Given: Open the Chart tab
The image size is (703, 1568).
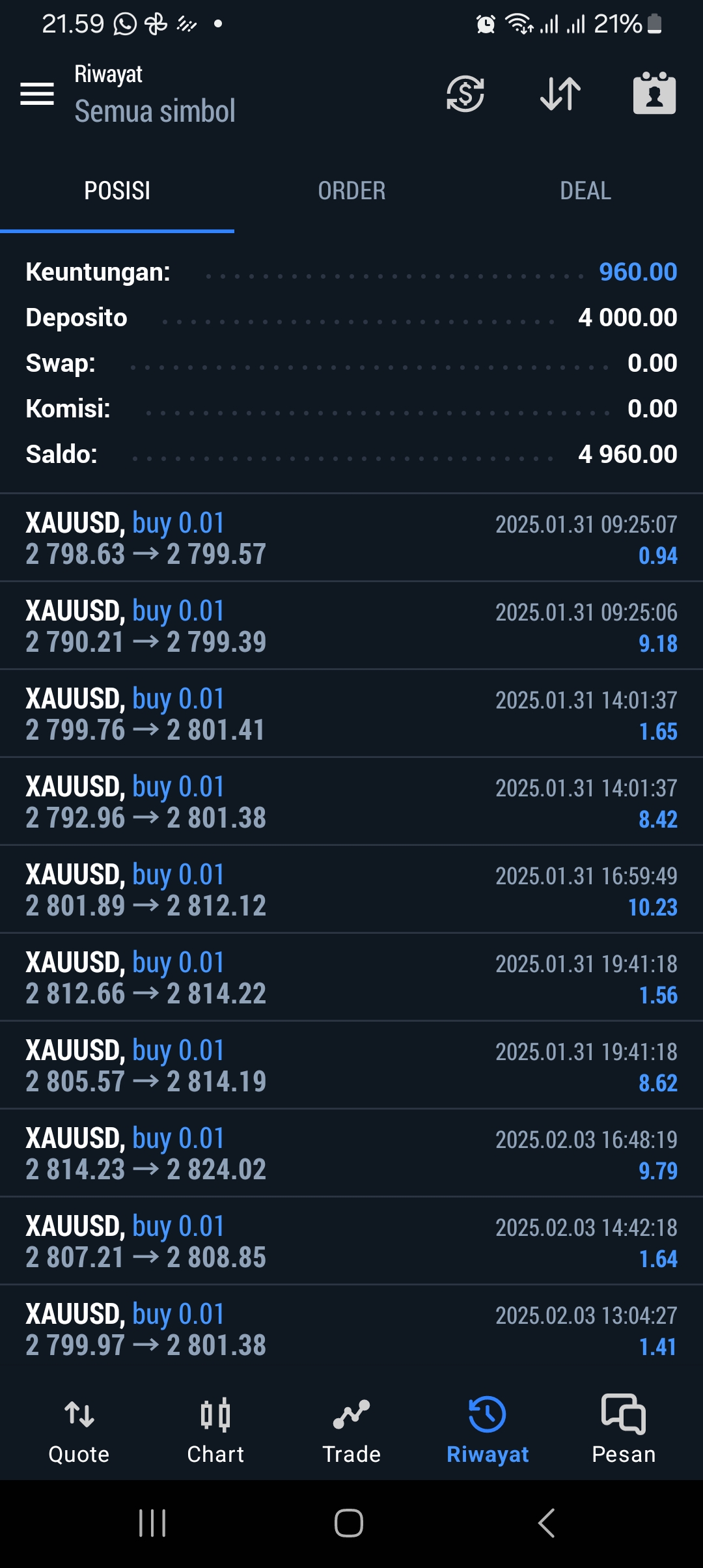Looking at the screenshot, I should [x=215, y=1430].
